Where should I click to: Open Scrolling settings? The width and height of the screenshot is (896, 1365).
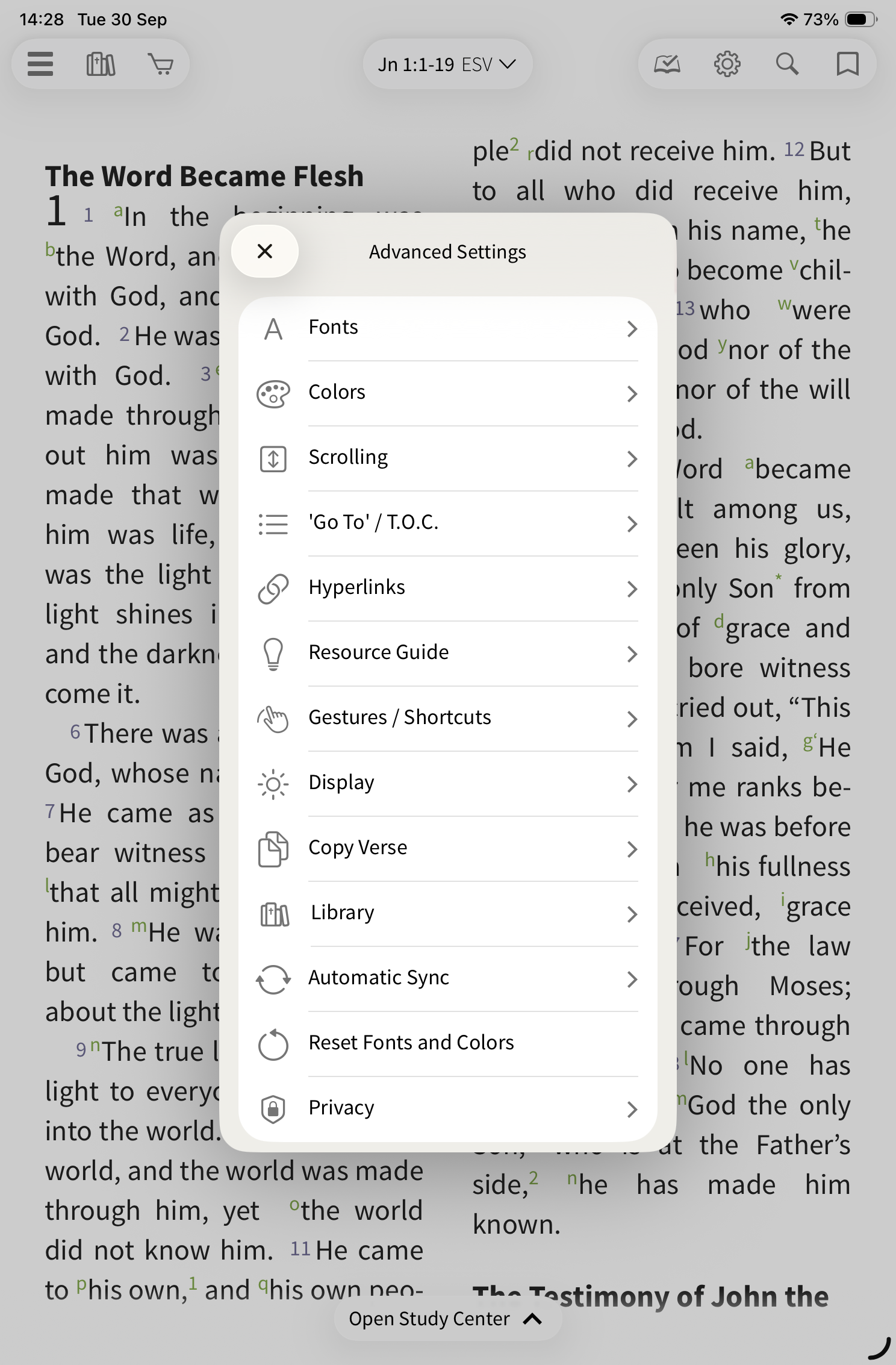coord(447,458)
